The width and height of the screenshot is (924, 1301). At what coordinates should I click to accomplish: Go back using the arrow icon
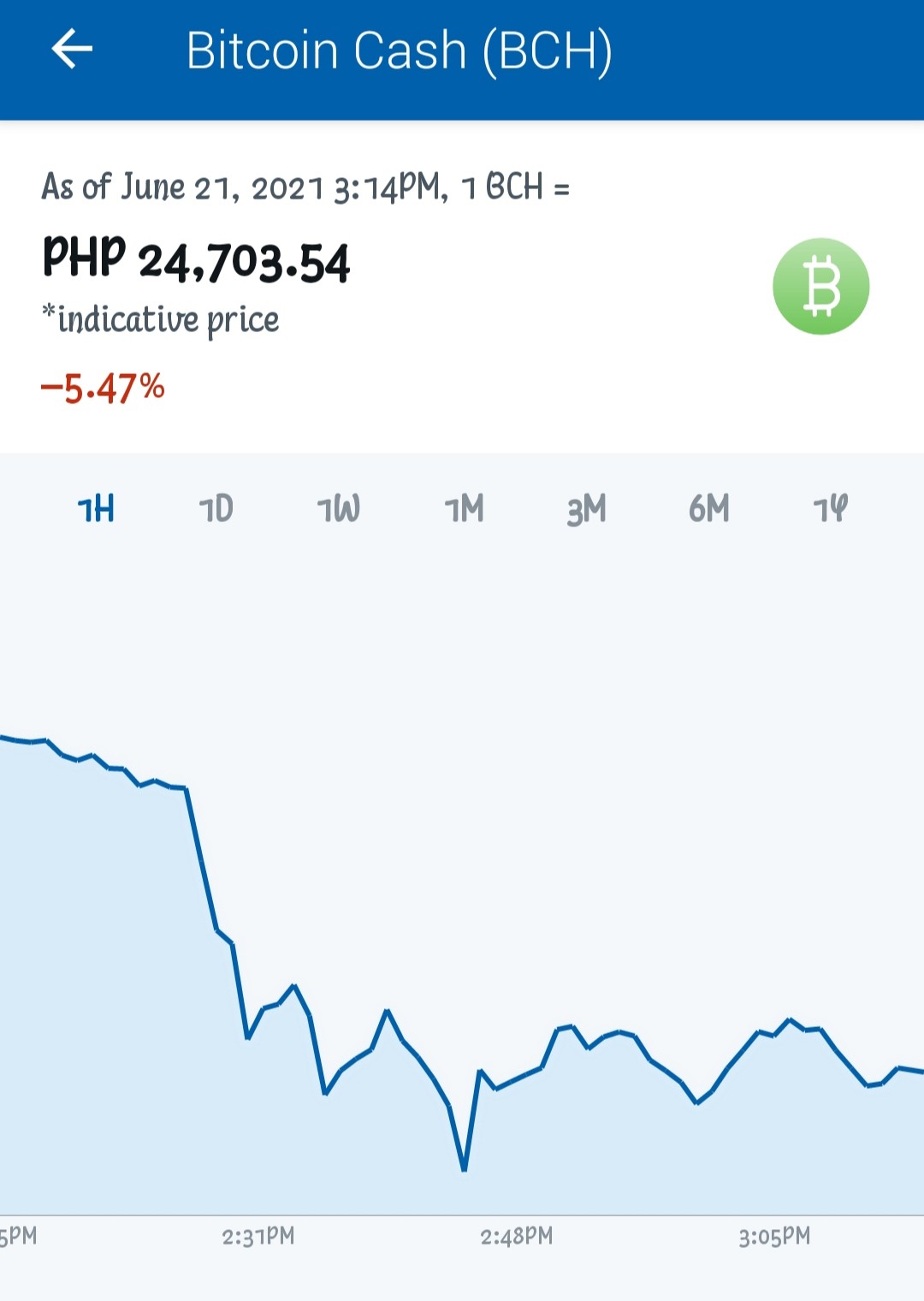coord(72,49)
